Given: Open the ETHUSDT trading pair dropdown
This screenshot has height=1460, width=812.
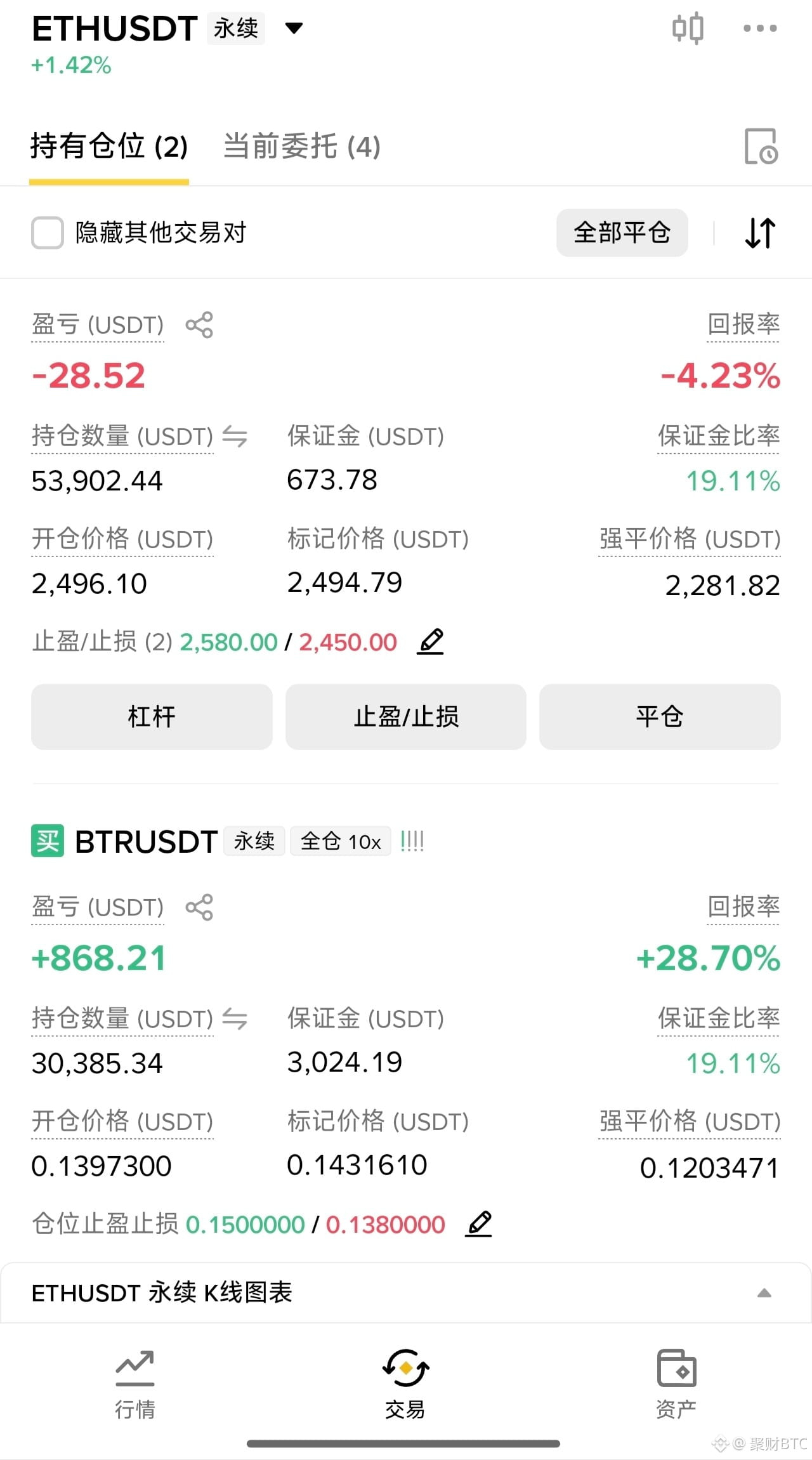Looking at the screenshot, I should click(294, 28).
